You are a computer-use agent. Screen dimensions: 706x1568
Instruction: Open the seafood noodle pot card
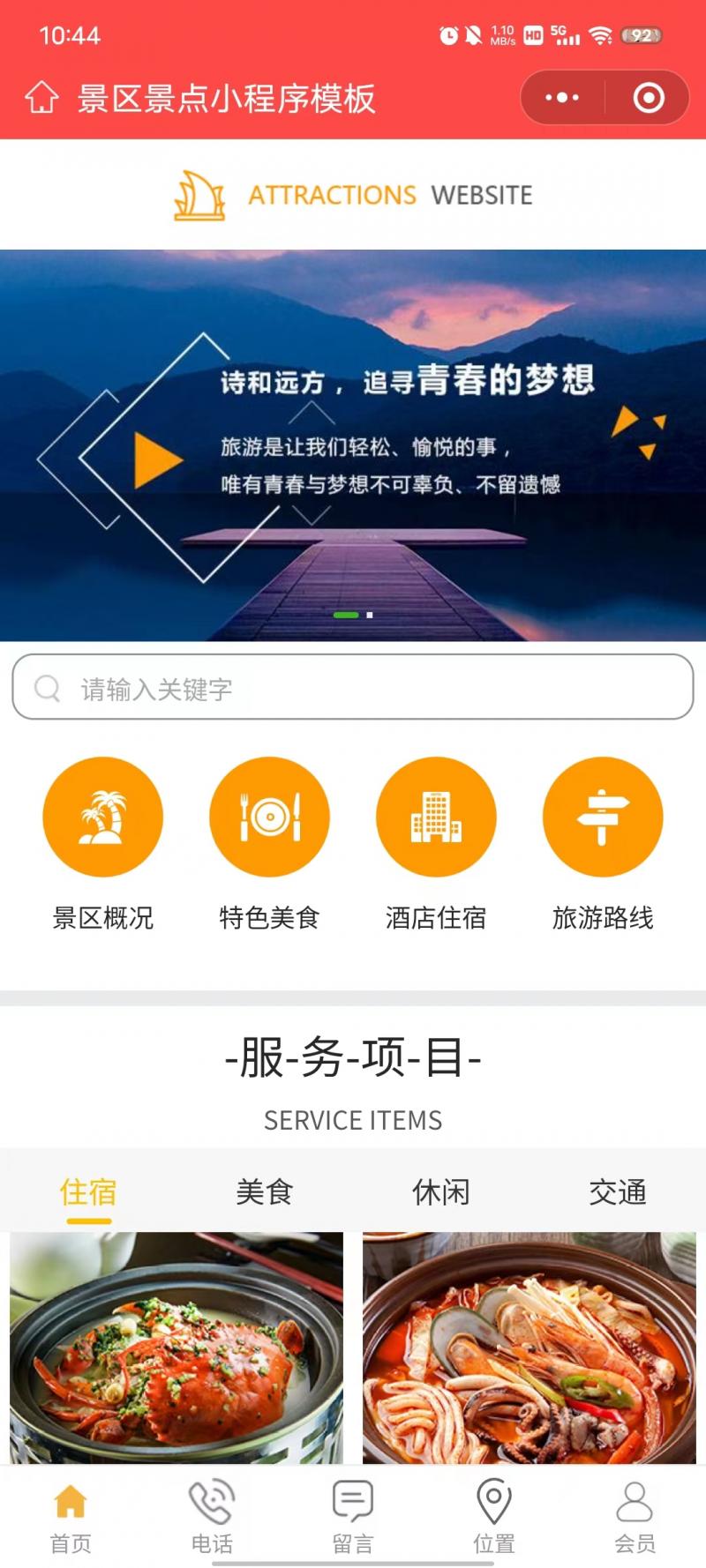pyautogui.click(x=529, y=1348)
